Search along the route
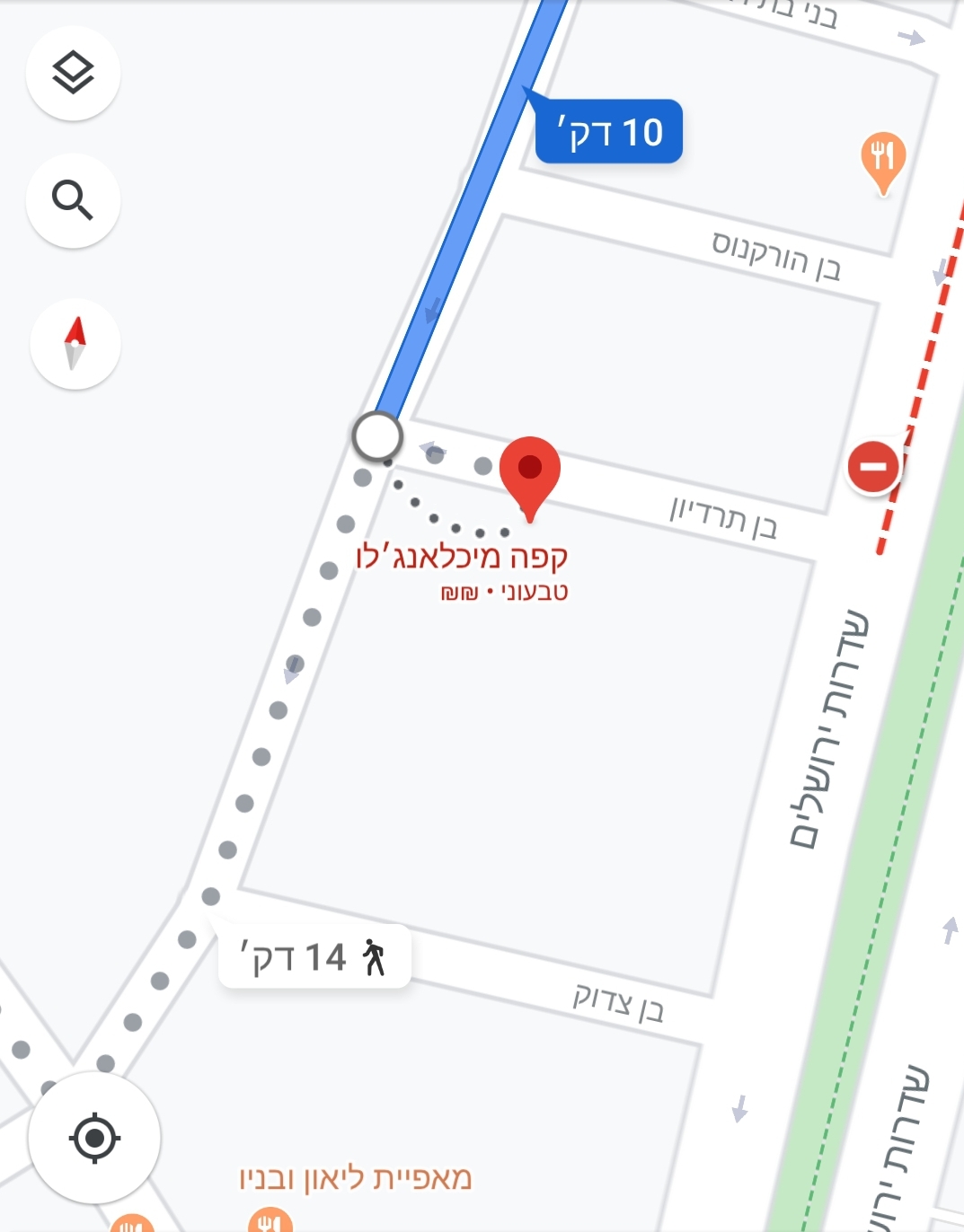This screenshot has width=964, height=1232. point(74,200)
